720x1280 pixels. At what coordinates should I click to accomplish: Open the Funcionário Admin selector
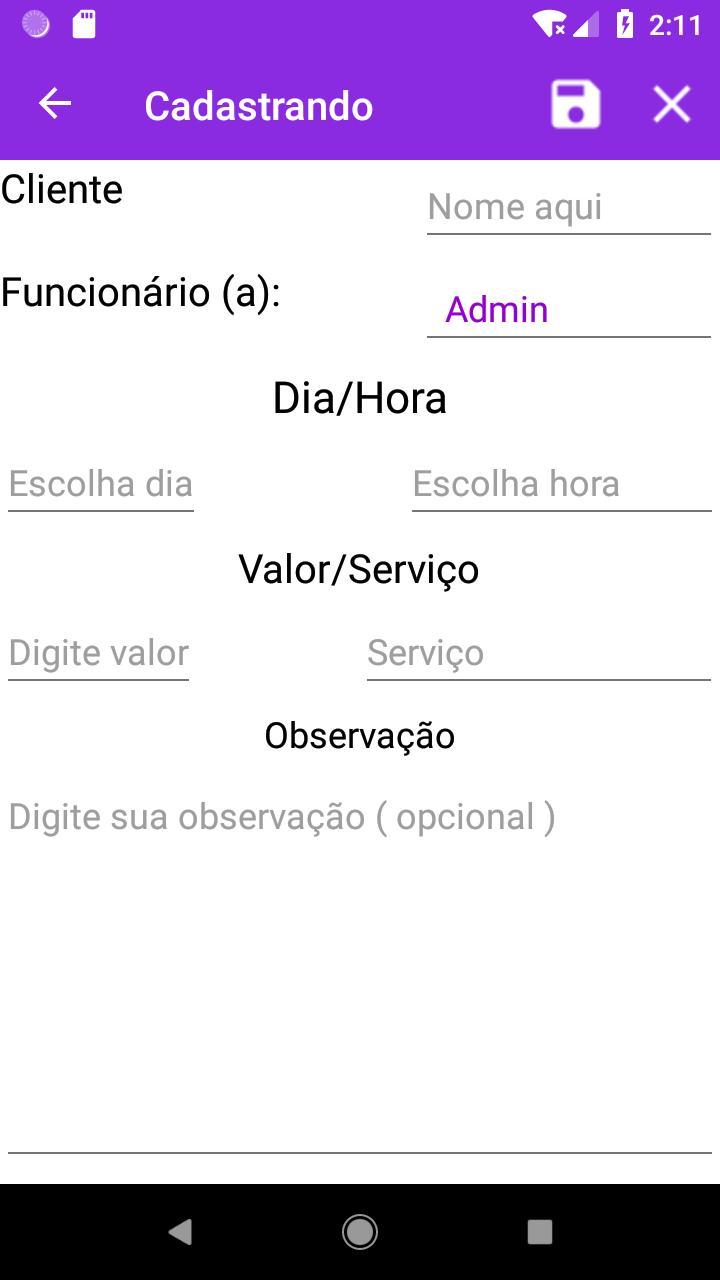[568, 310]
